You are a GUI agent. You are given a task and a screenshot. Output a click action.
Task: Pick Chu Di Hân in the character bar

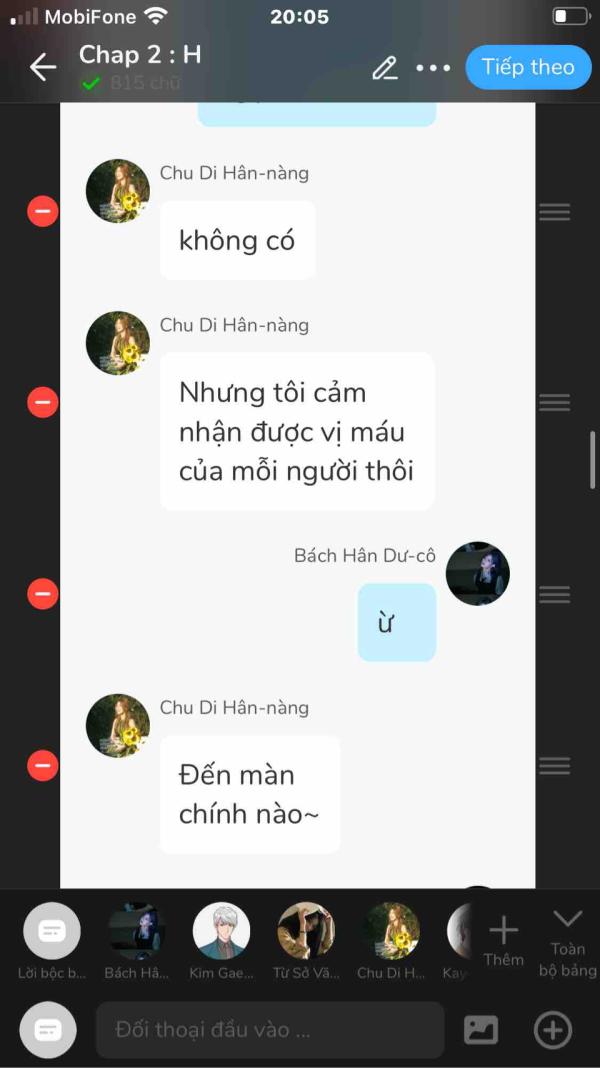pos(390,932)
